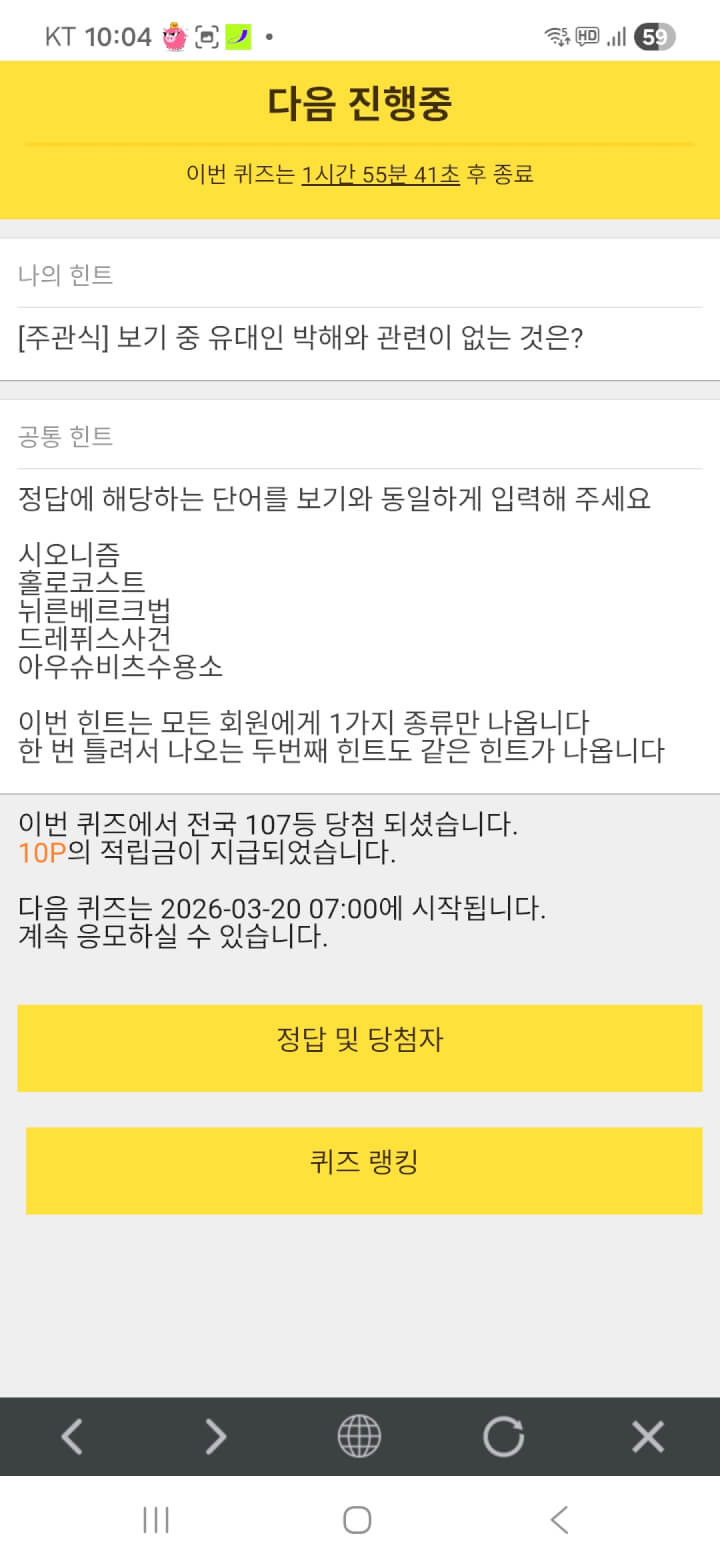This screenshot has width=720, height=1560.
Task: Show recent apps from navigation bar
Action: click(156, 1520)
